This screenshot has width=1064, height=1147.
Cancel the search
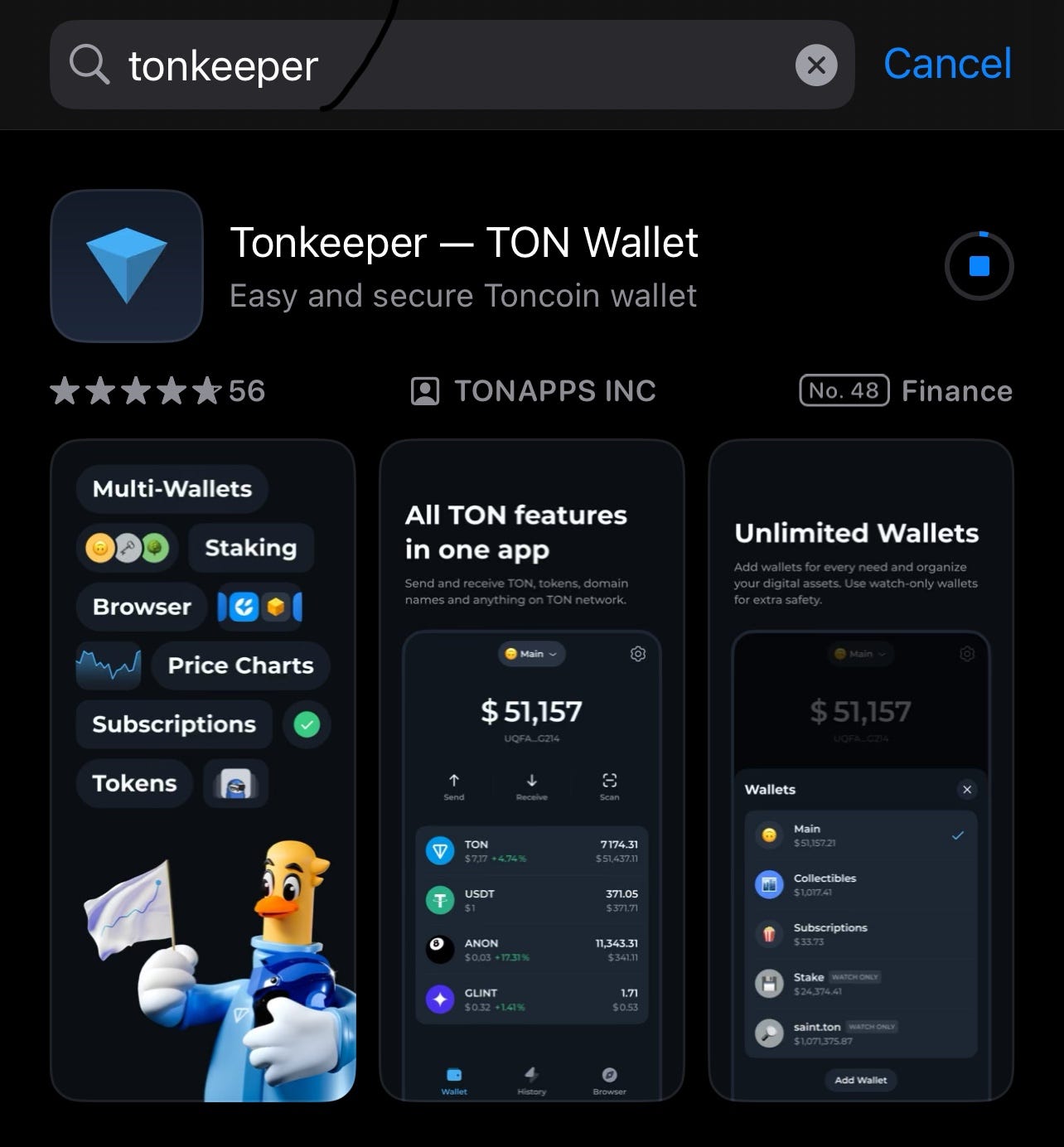[x=946, y=64]
